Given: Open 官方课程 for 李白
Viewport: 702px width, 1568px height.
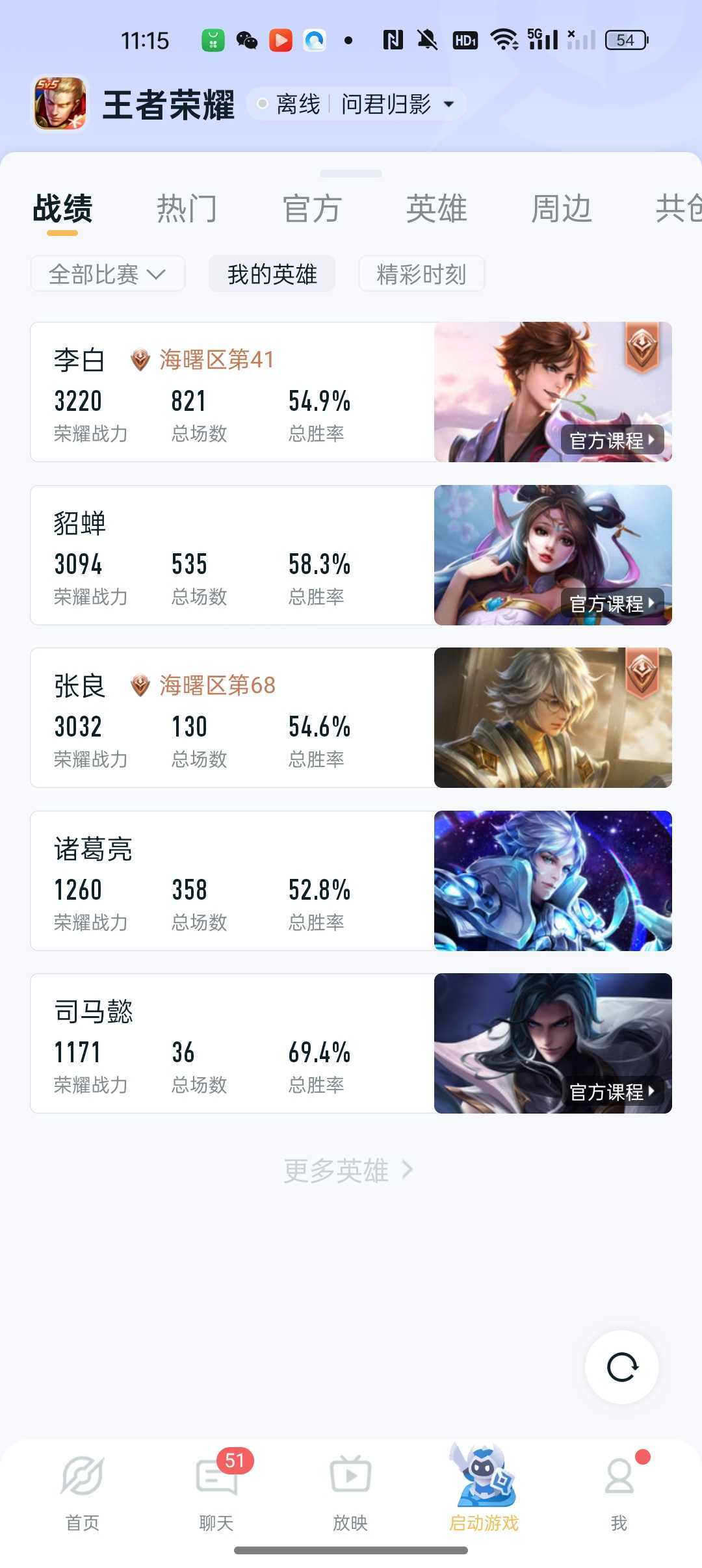Looking at the screenshot, I should point(612,440).
